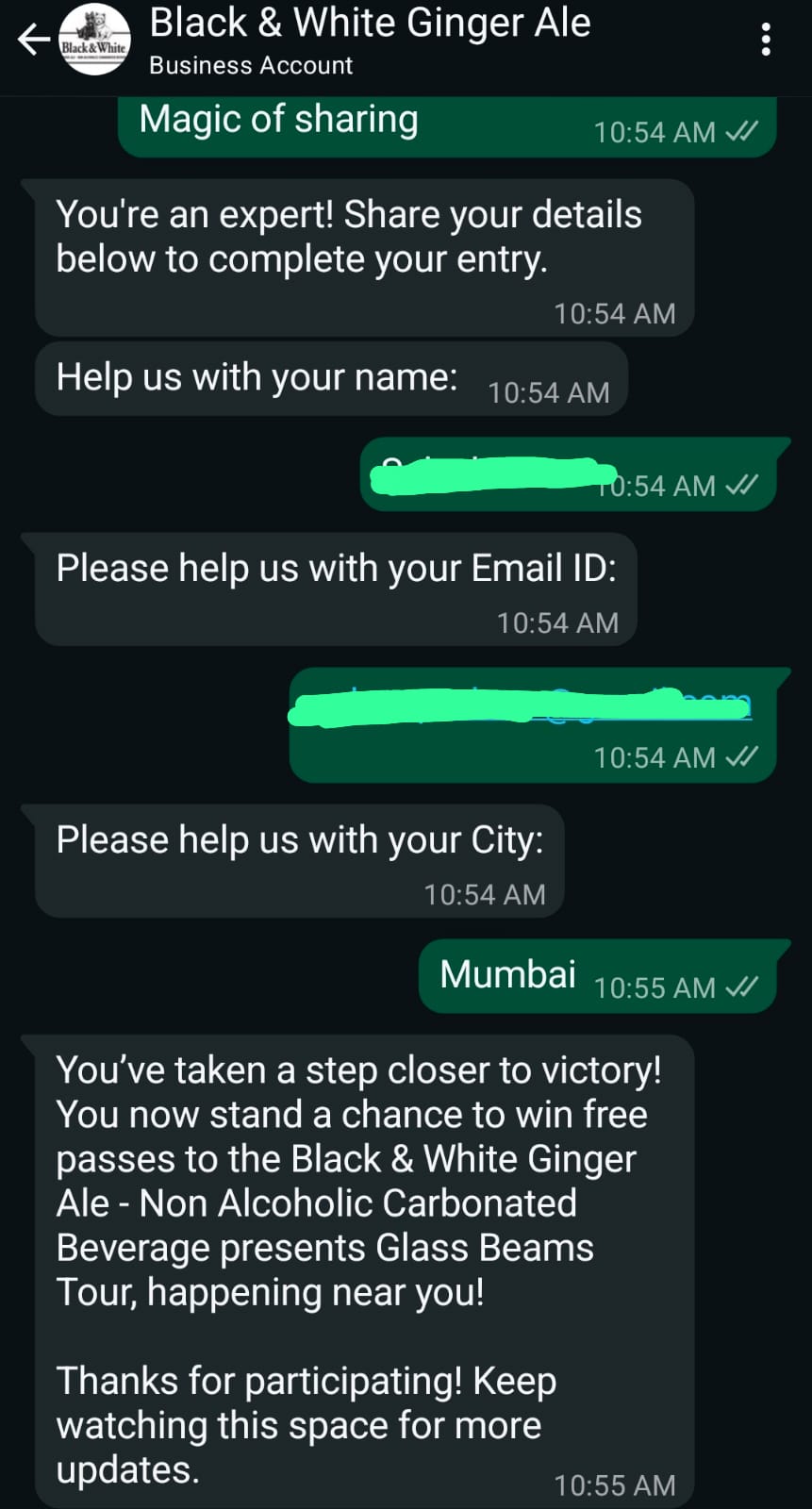Open Black & White Ginger Ale business profile
Screen dimensions: 812x1509
point(370,40)
